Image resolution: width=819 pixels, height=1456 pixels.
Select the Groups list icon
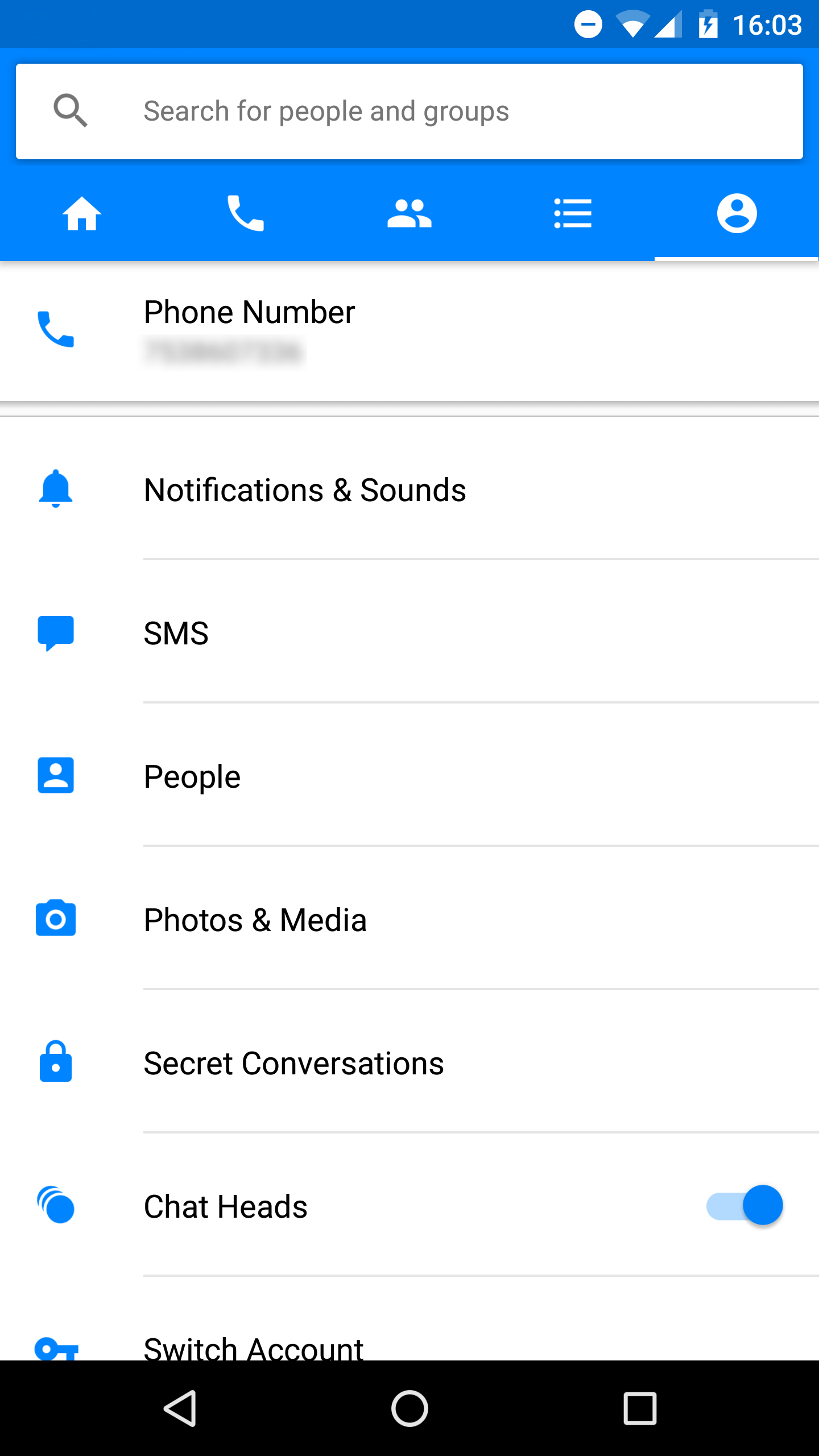tap(573, 213)
